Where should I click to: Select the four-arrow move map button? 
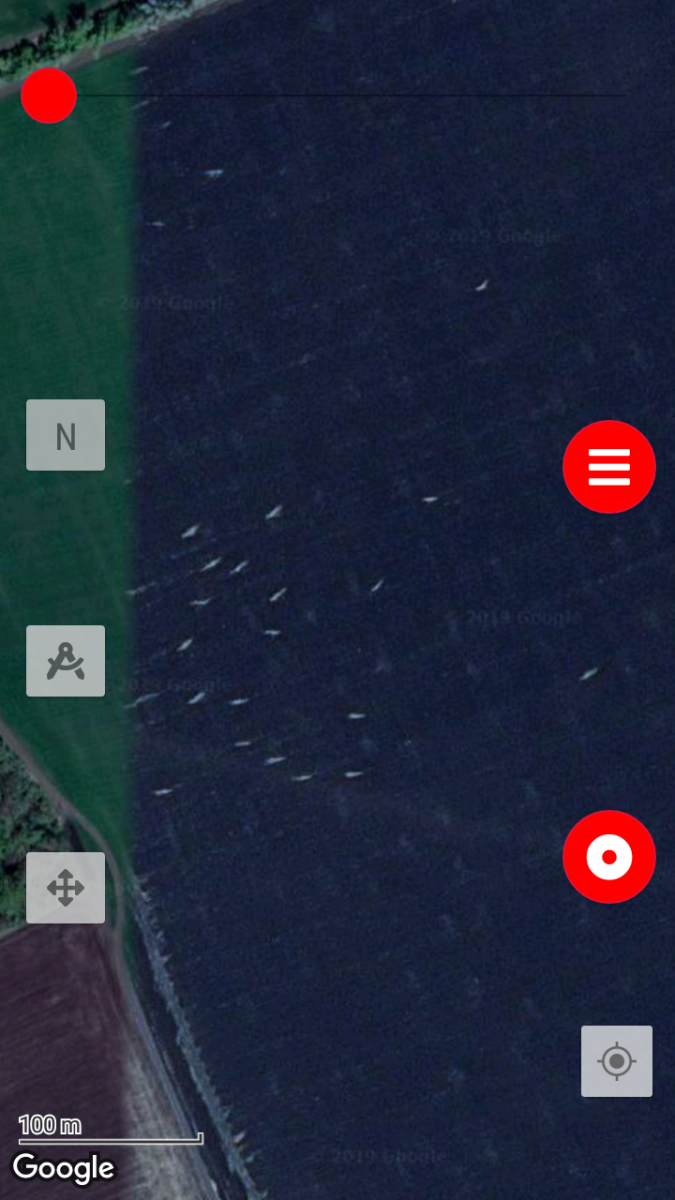click(65, 887)
